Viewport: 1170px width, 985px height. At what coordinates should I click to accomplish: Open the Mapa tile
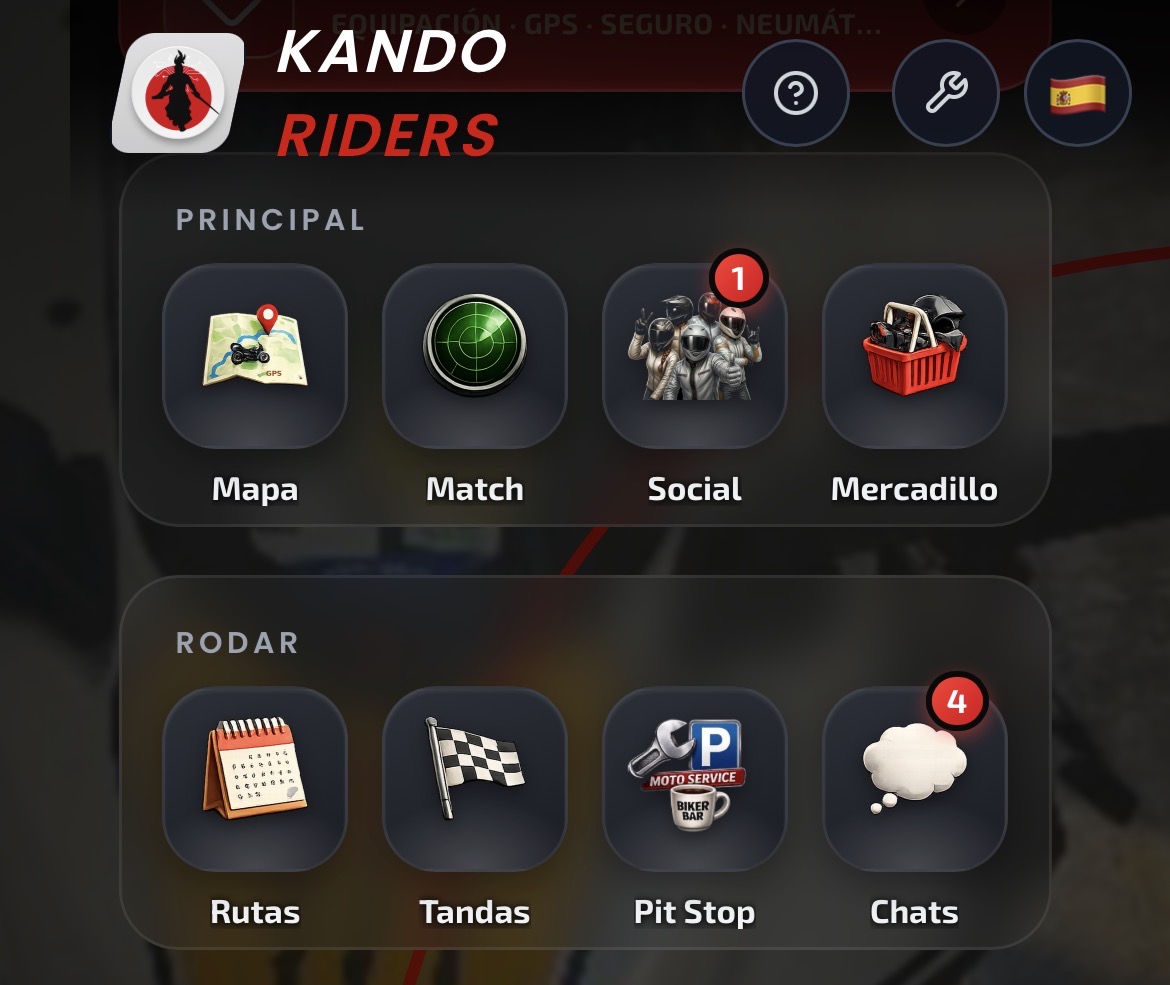[255, 356]
